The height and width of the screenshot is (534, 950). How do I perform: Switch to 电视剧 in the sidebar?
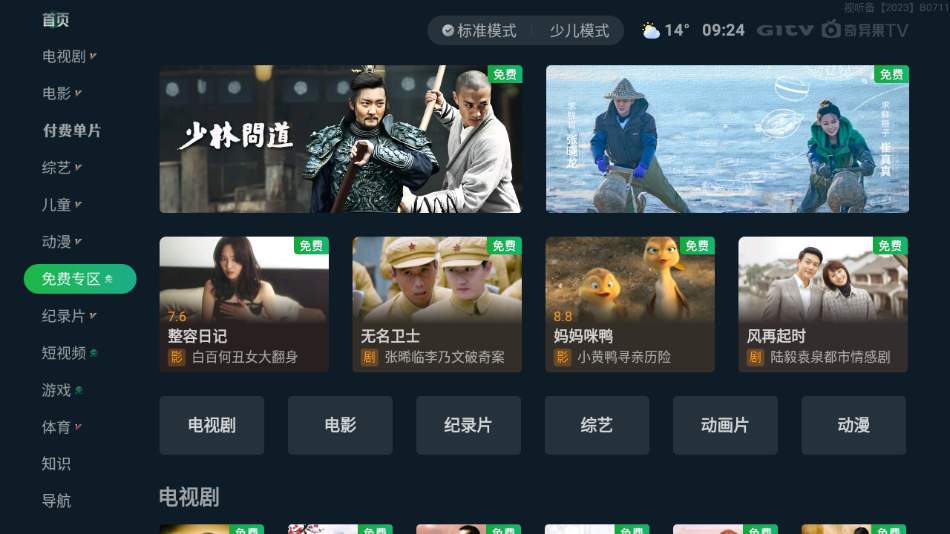point(64,56)
